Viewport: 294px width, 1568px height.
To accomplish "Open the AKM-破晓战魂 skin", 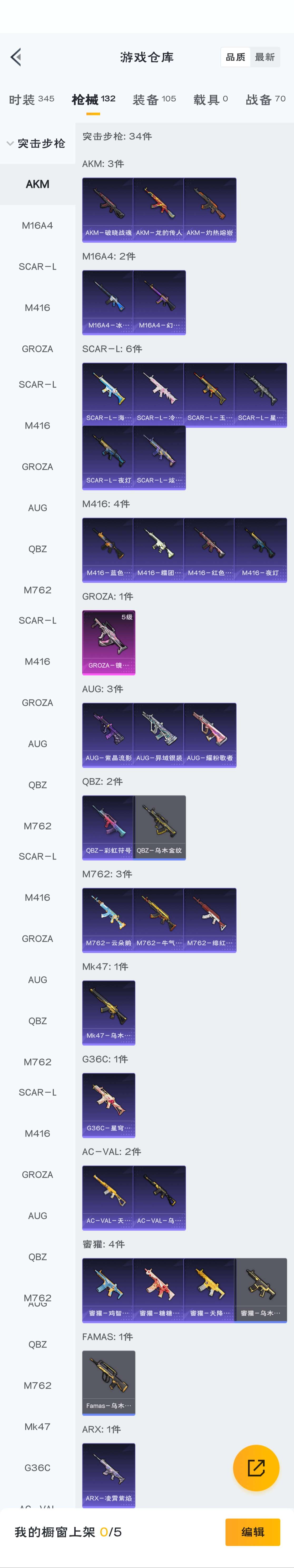I will pyautogui.click(x=108, y=209).
